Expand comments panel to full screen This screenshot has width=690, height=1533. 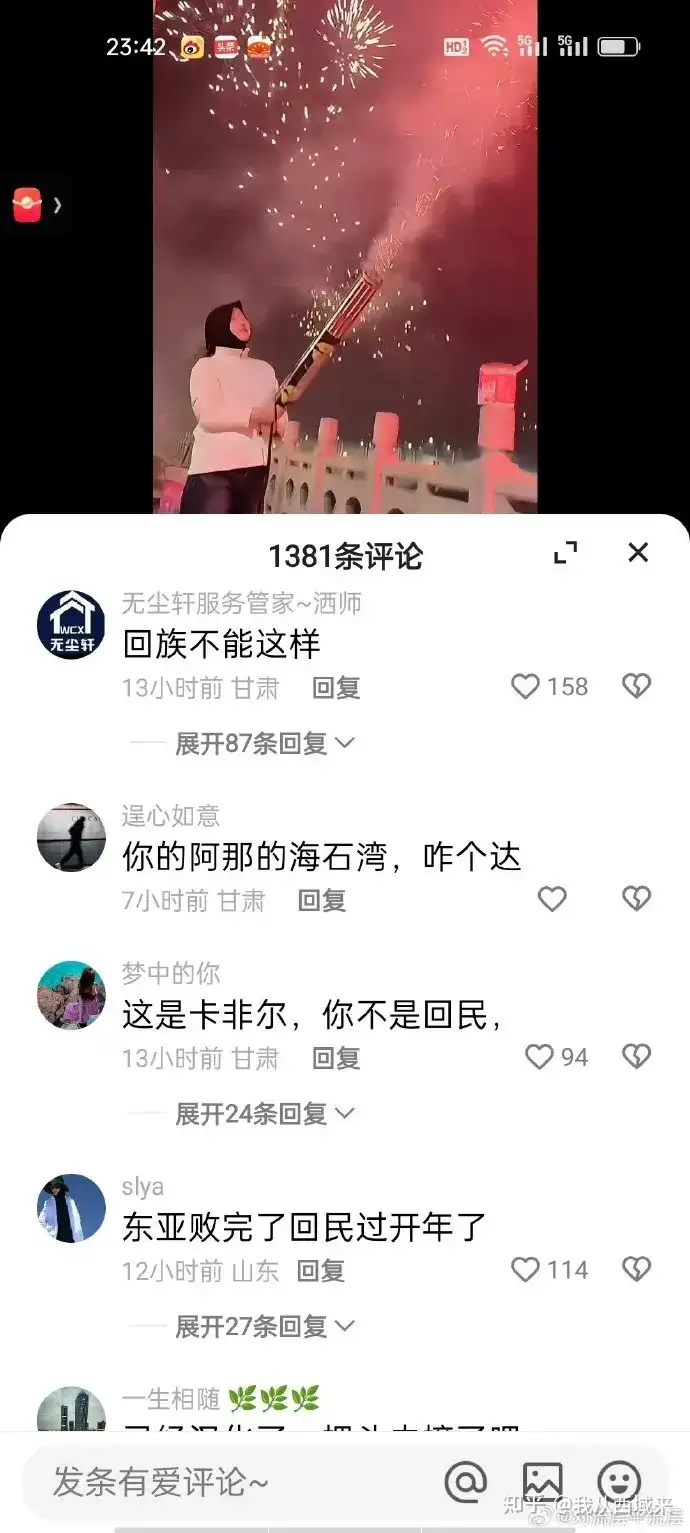[565, 553]
